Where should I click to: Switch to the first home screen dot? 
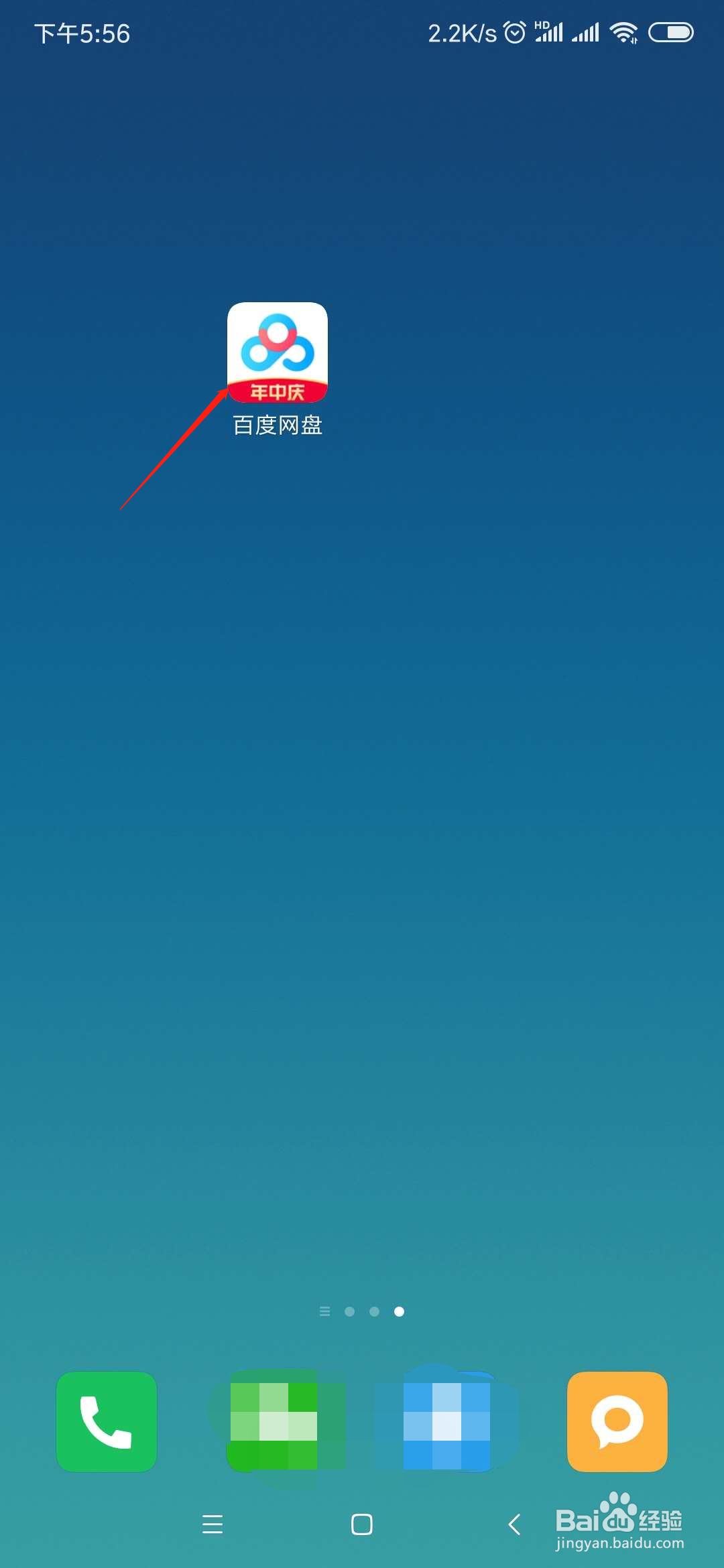(349, 1311)
